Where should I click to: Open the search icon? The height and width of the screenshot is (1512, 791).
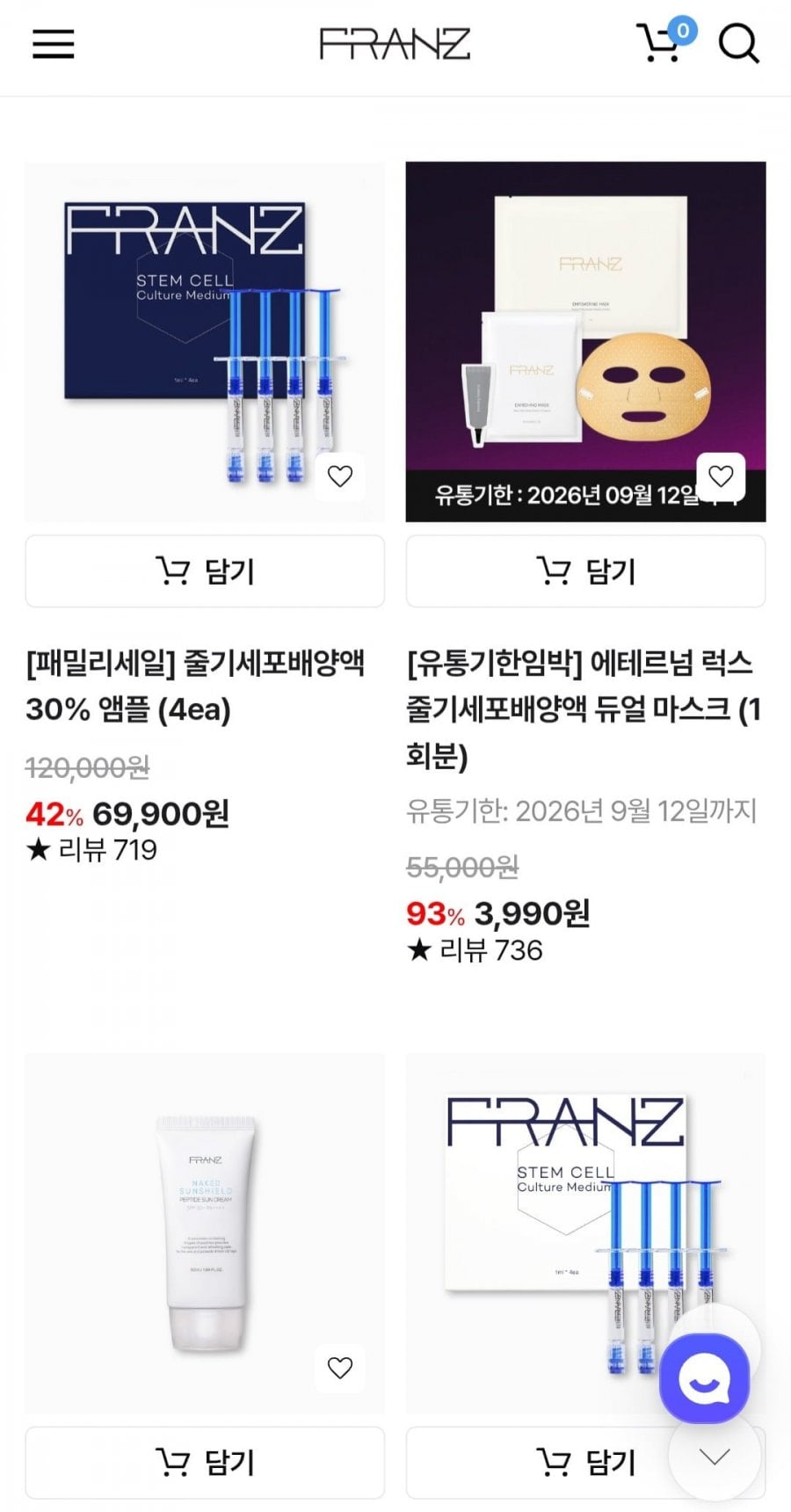(x=738, y=44)
